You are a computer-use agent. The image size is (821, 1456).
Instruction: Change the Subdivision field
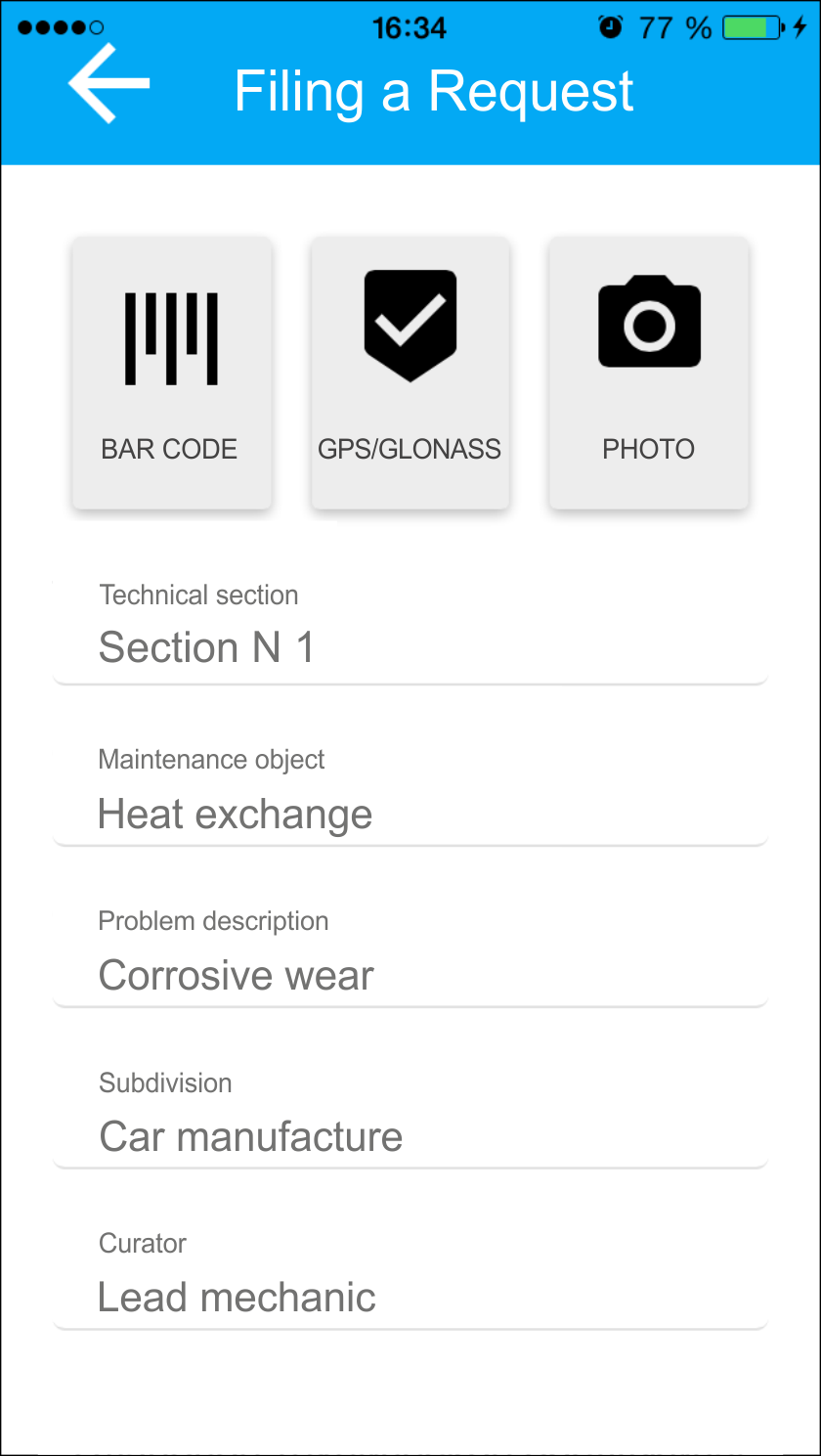coord(410,1117)
